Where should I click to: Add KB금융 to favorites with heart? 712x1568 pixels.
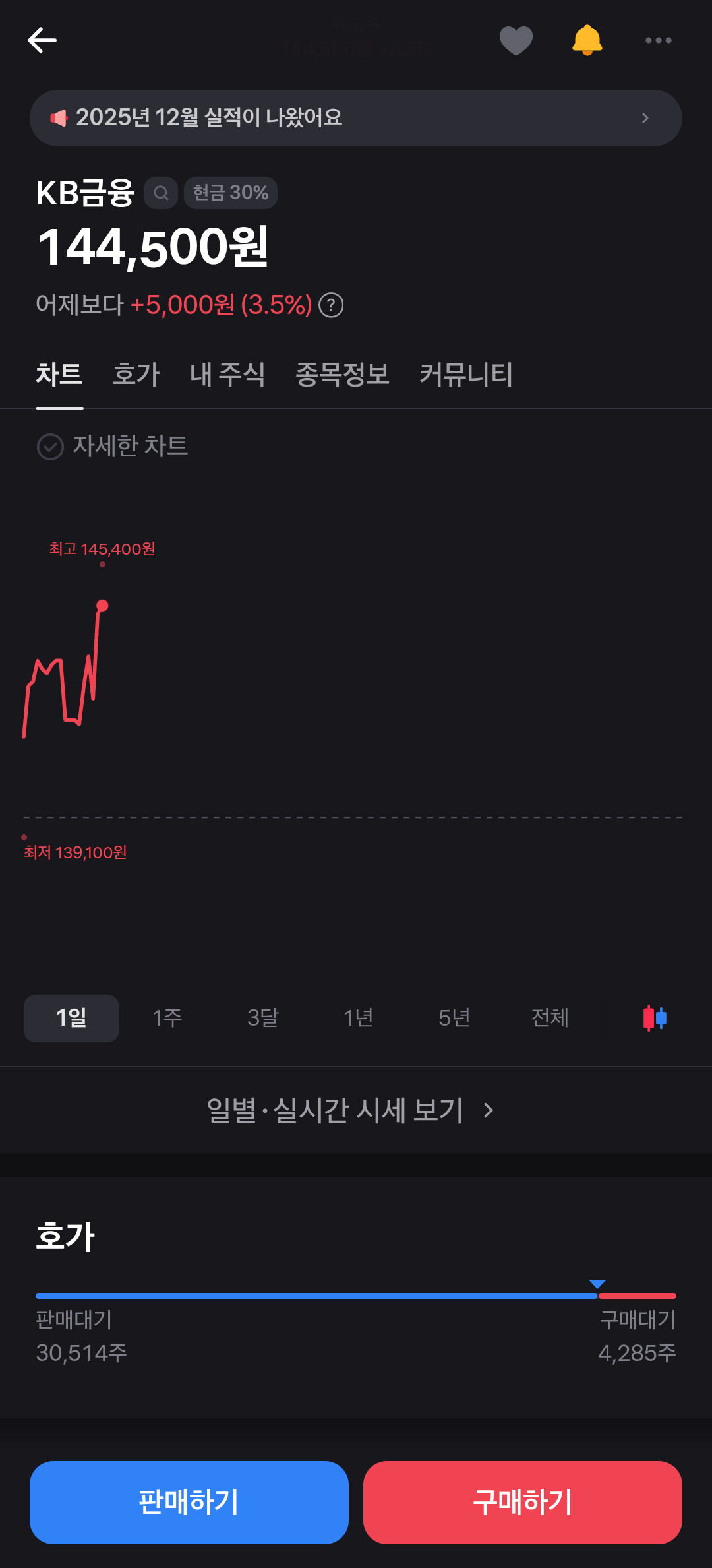(x=516, y=40)
